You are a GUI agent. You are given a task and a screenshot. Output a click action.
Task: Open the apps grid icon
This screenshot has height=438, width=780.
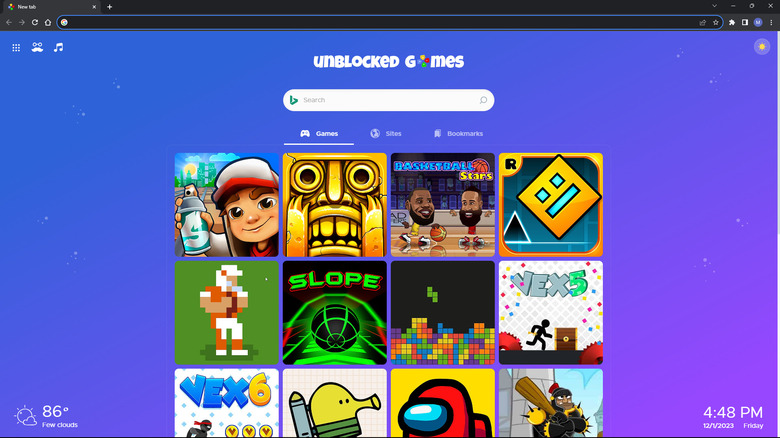coord(16,47)
